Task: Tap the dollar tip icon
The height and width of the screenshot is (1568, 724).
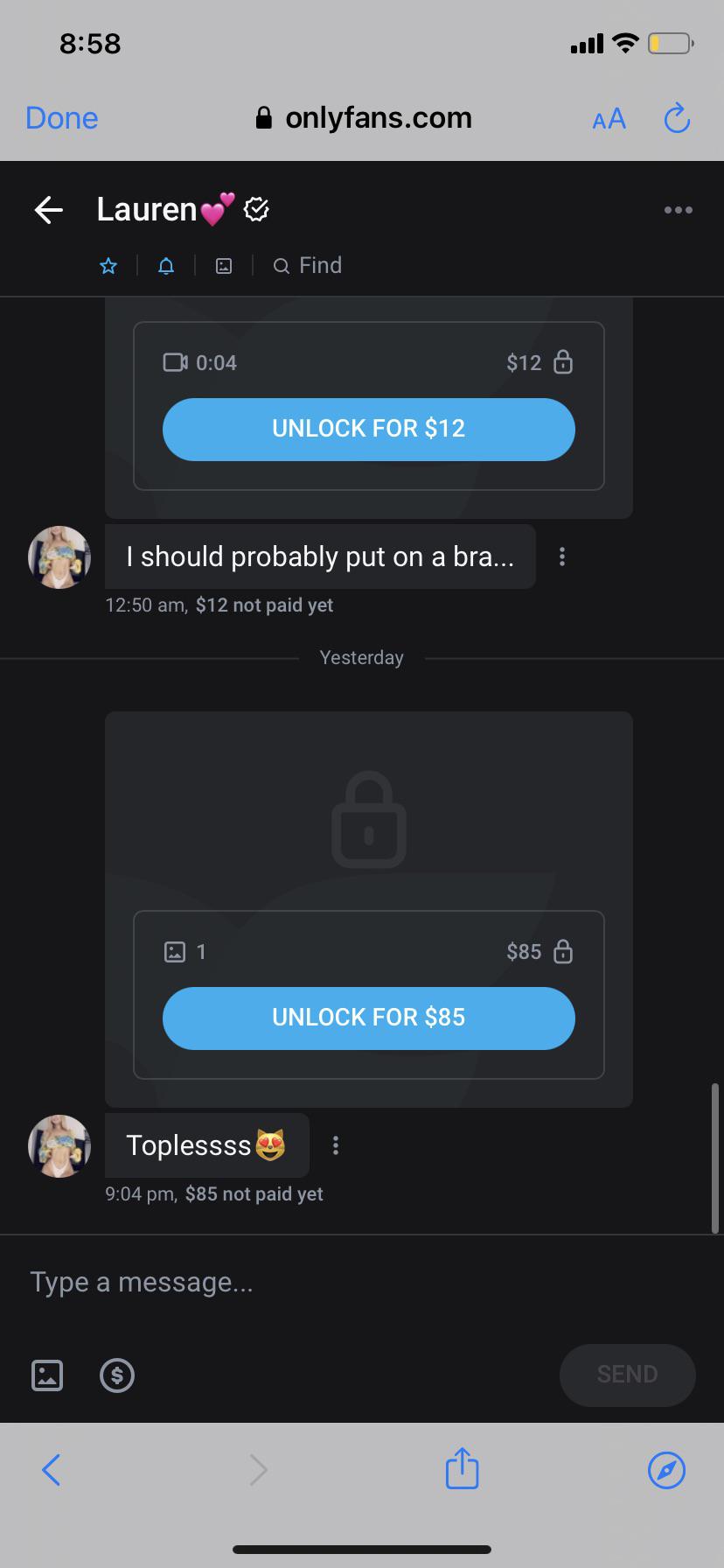Action: [117, 1375]
